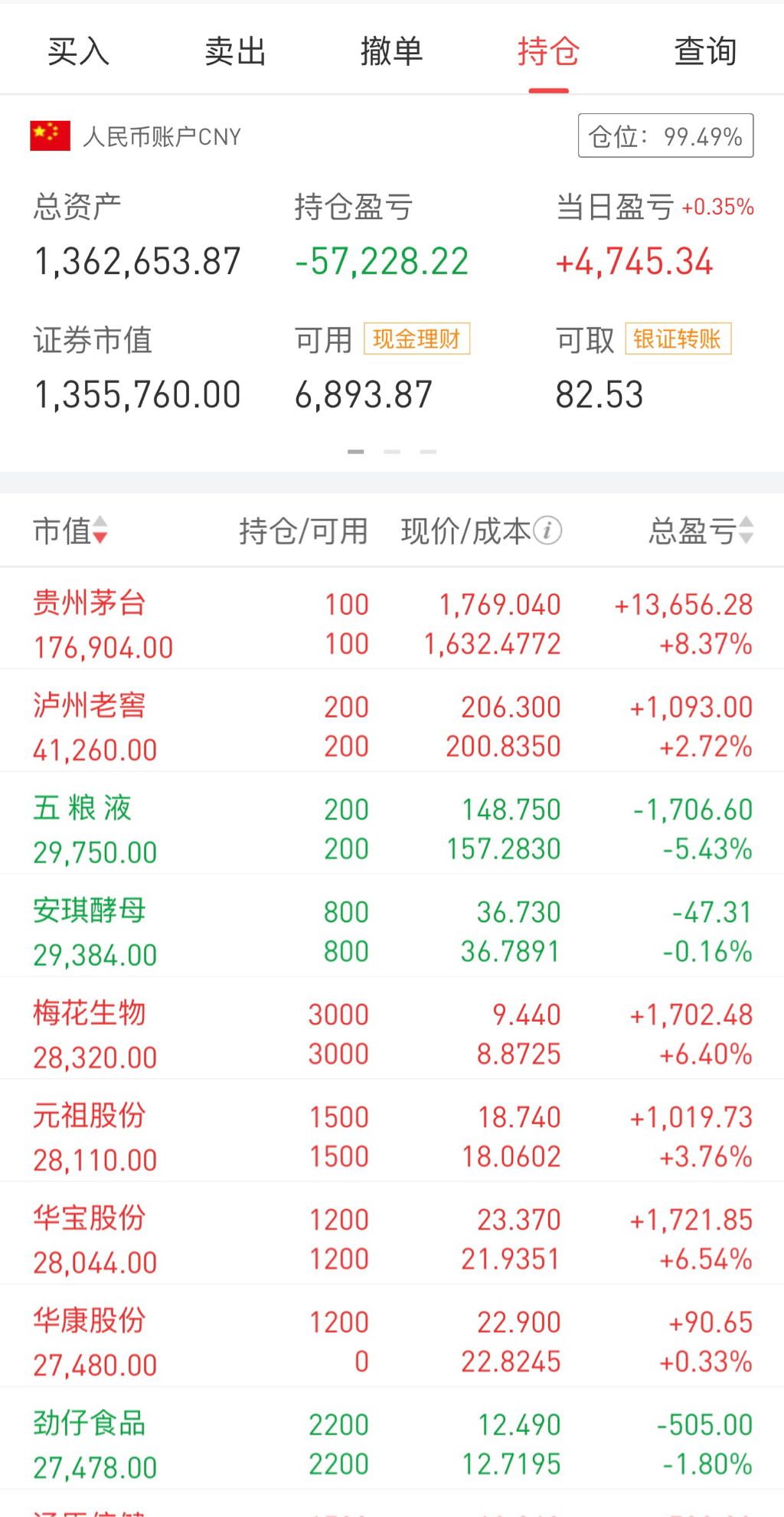View the 华康股份 position
This screenshot has width=784, height=1517.
392,1342
